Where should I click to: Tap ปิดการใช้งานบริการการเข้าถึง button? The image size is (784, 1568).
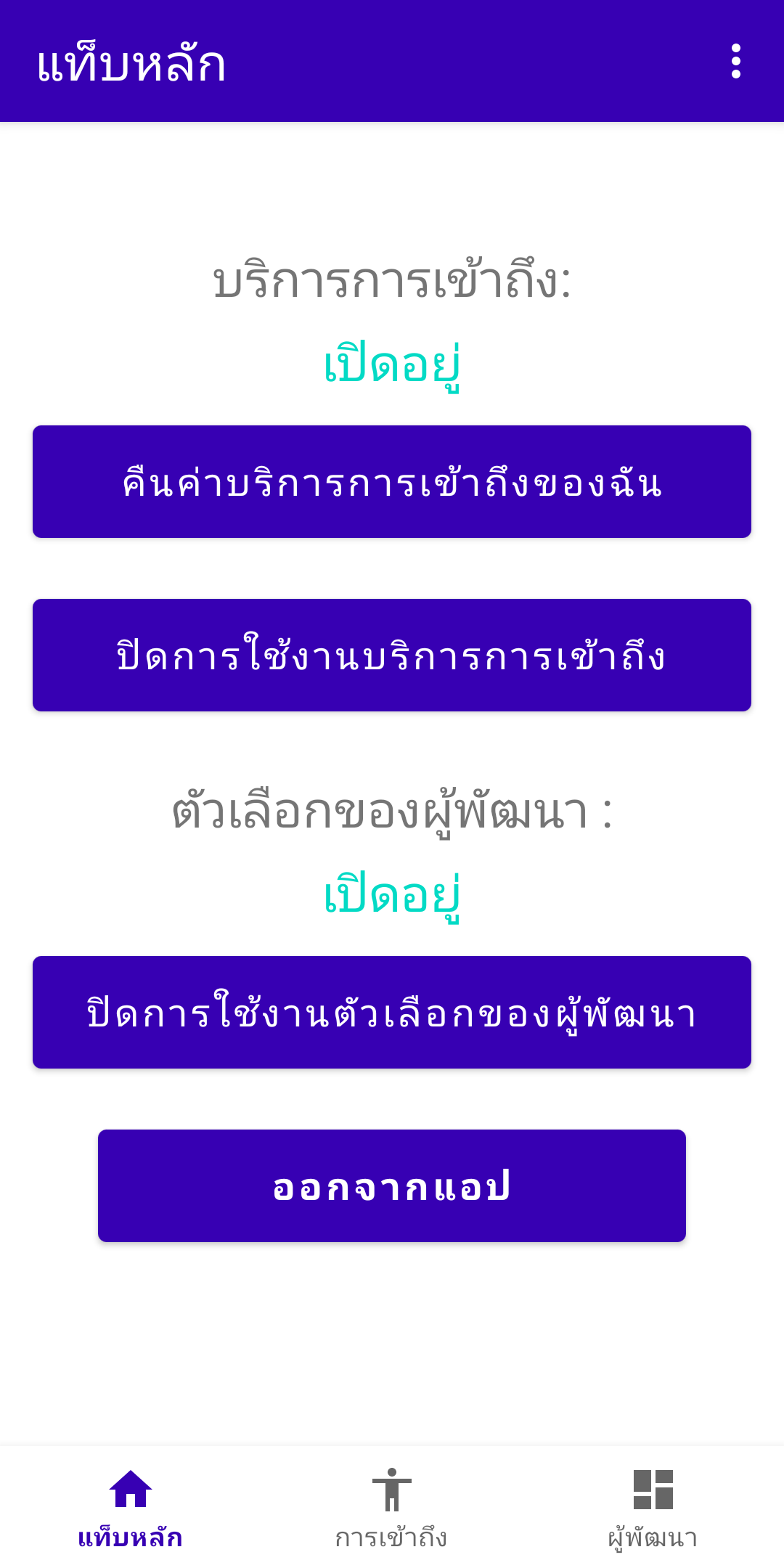[392, 656]
